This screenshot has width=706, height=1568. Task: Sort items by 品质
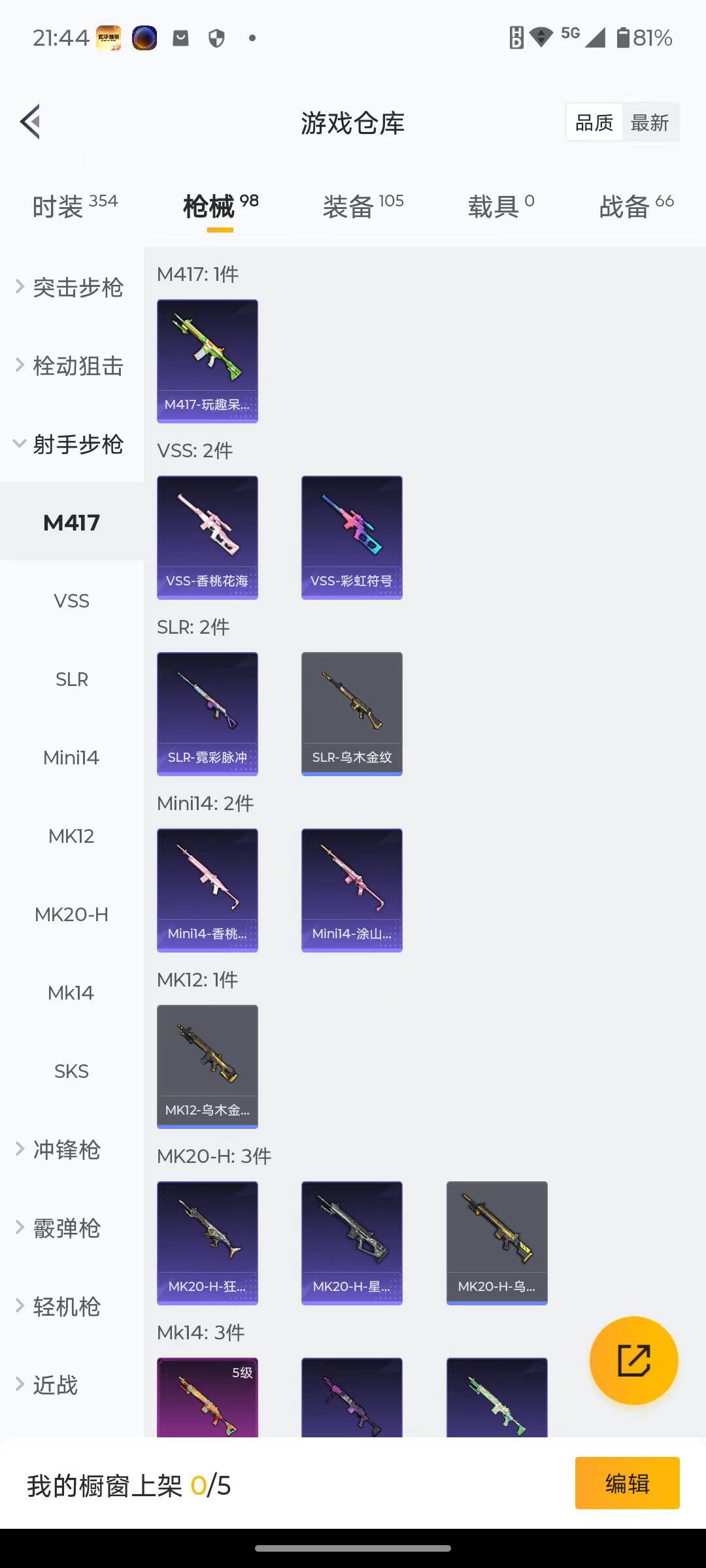(x=594, y=122)
